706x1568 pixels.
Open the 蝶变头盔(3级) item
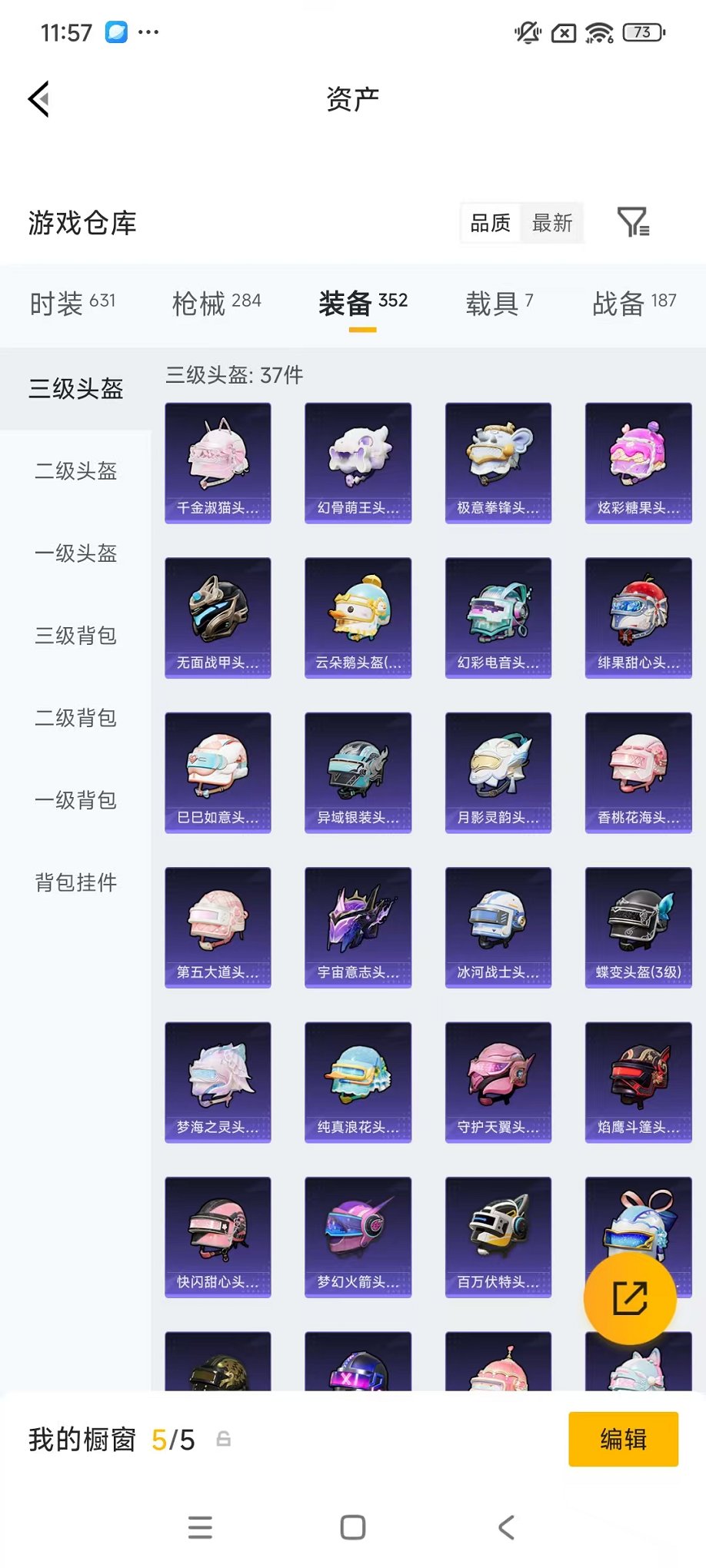click(x=638, y=927)
